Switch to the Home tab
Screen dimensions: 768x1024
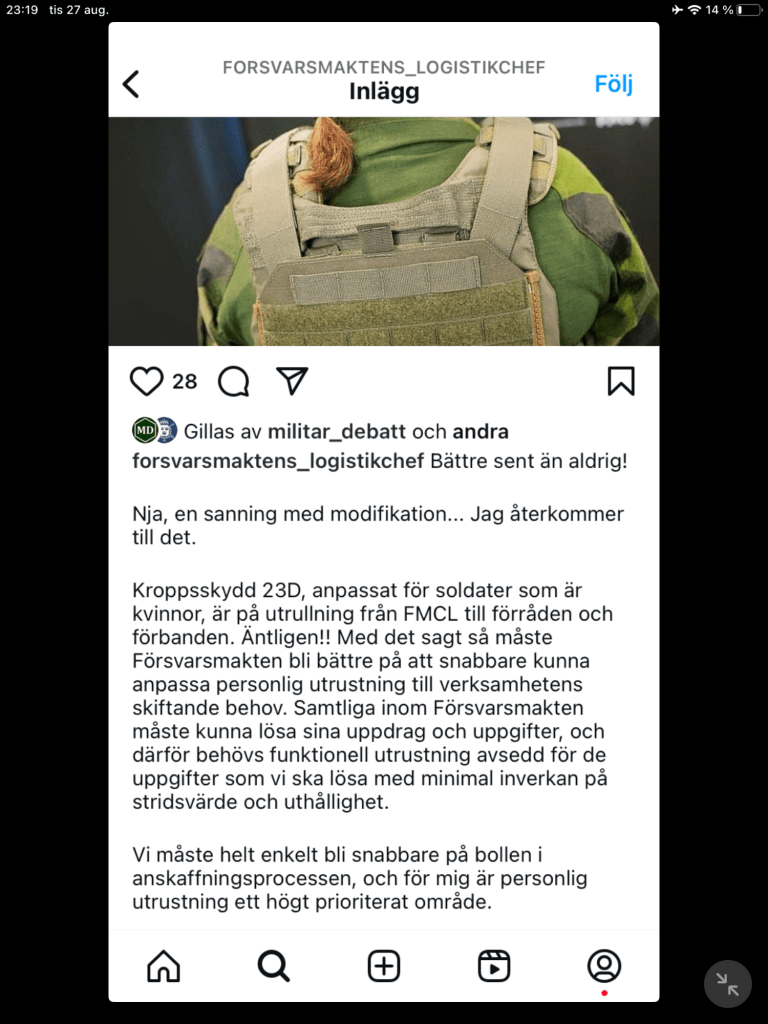[164, 966]
